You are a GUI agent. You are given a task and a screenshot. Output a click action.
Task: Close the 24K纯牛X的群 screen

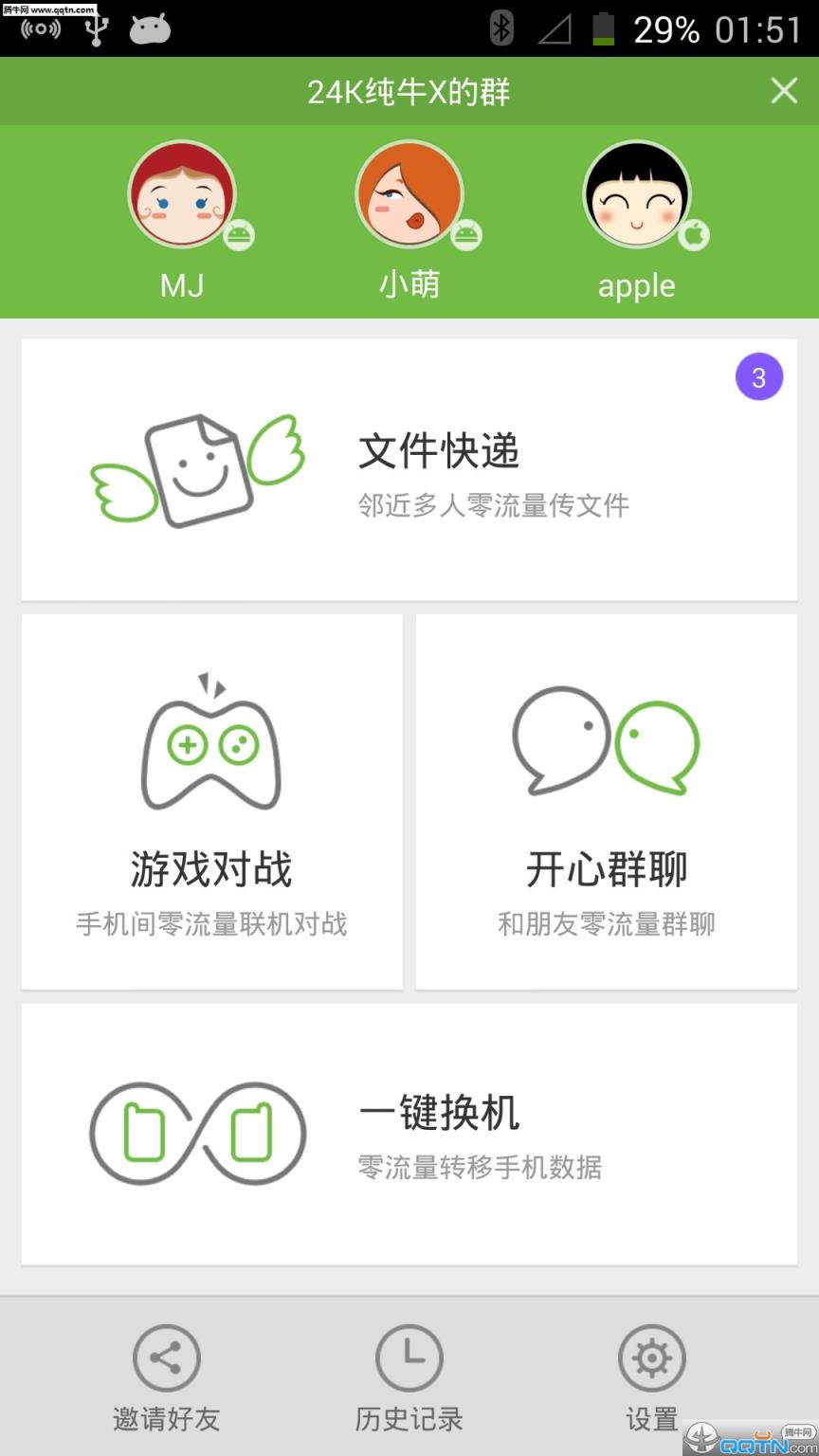click(x=784, y=91)
